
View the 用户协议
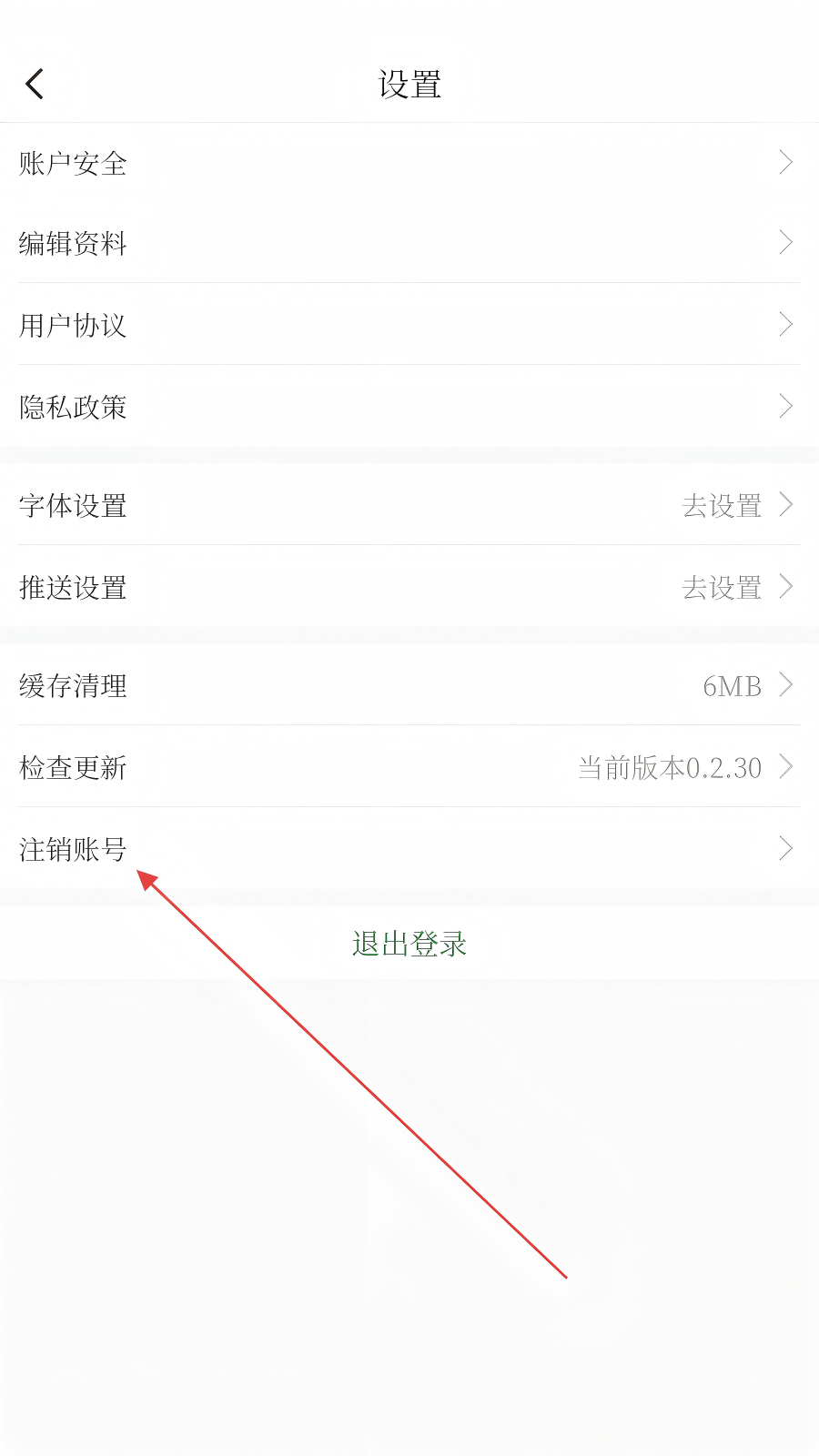pos(73,325)
